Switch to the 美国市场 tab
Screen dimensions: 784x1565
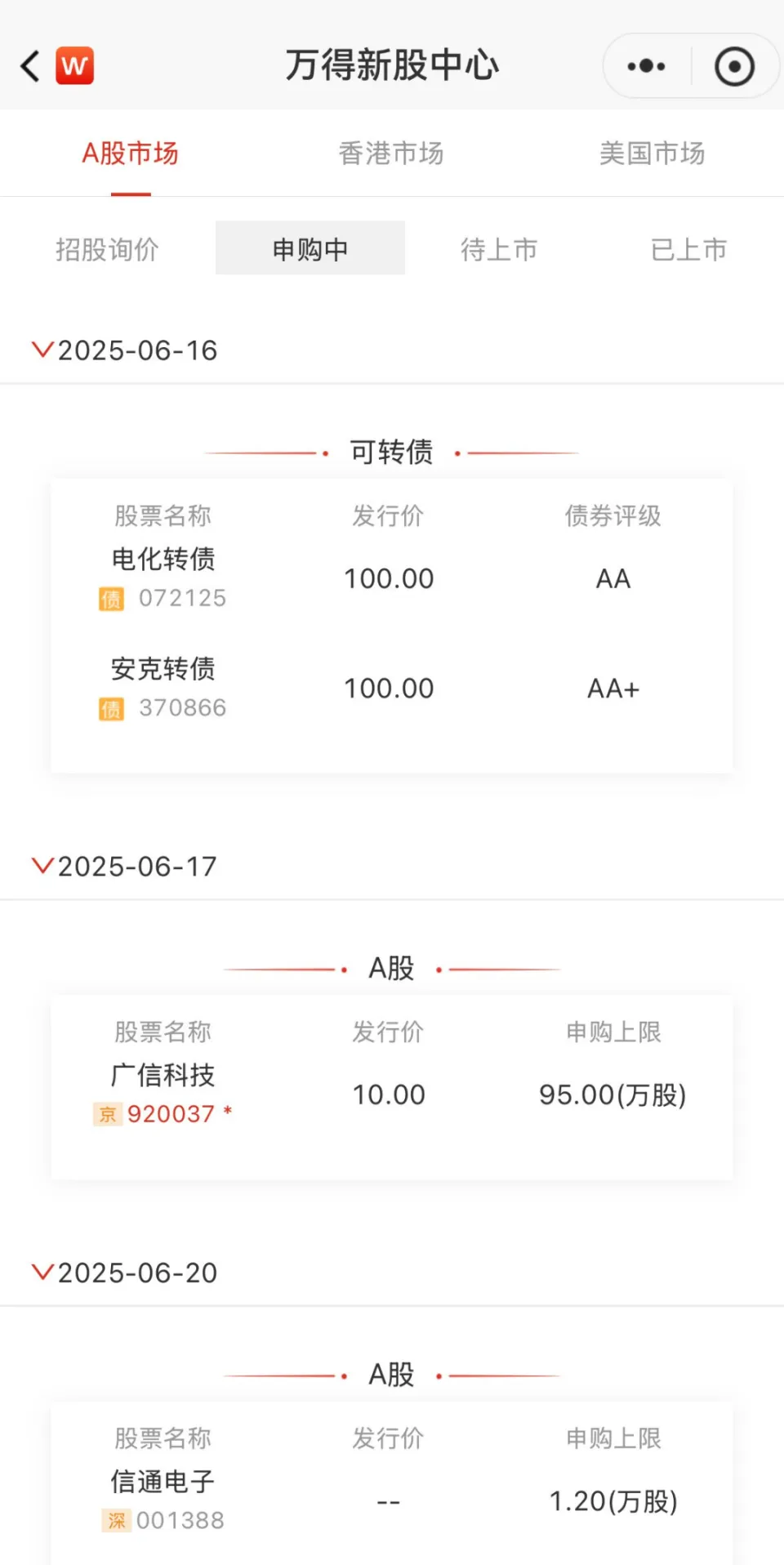point(652,154)
